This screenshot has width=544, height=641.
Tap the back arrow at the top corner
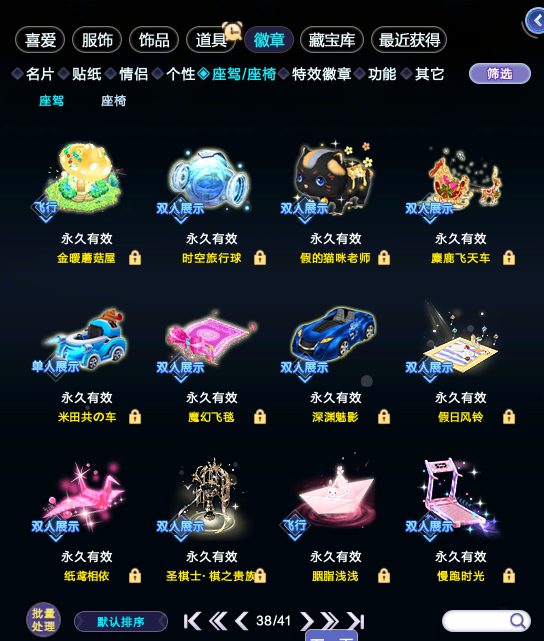click(x=536, y=20)
